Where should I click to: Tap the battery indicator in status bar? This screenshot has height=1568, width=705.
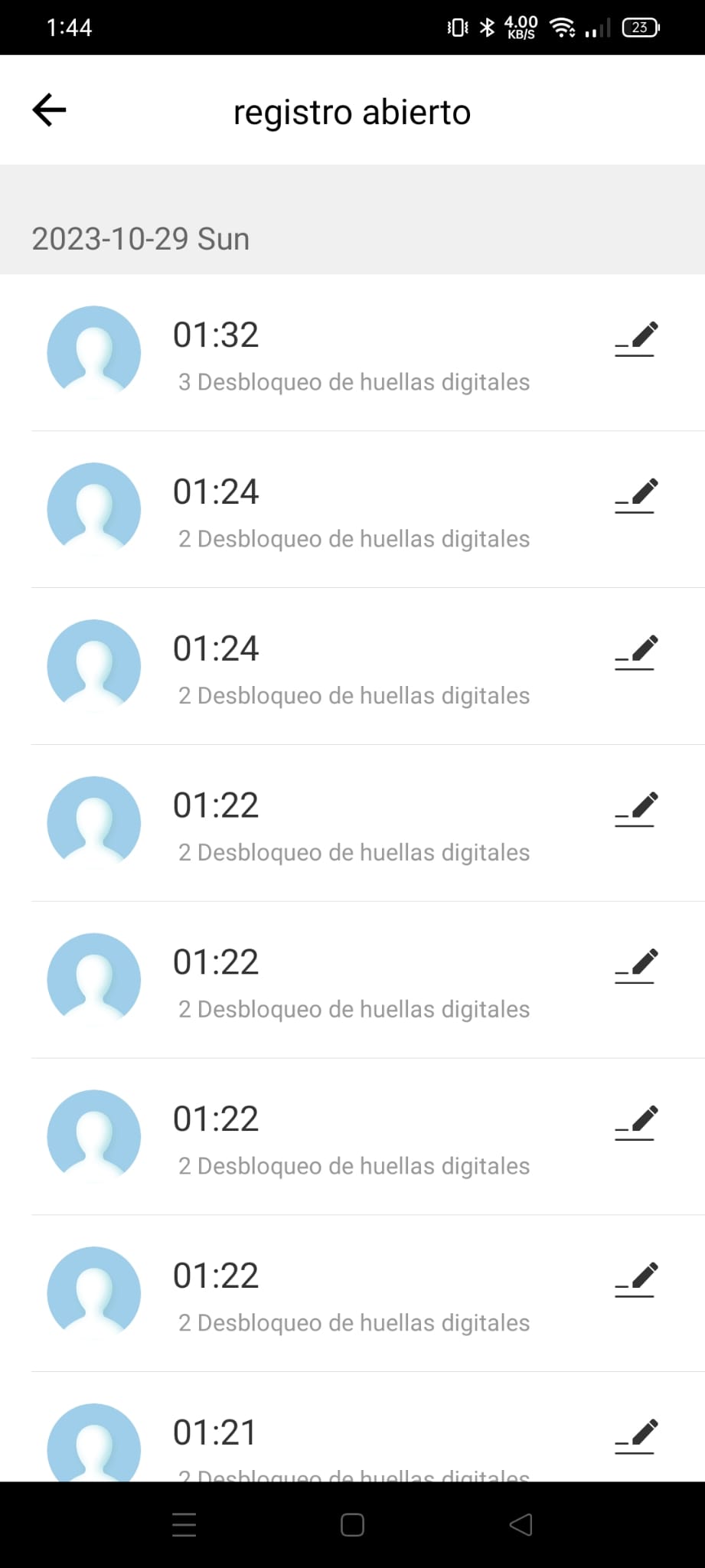[640, 27]
